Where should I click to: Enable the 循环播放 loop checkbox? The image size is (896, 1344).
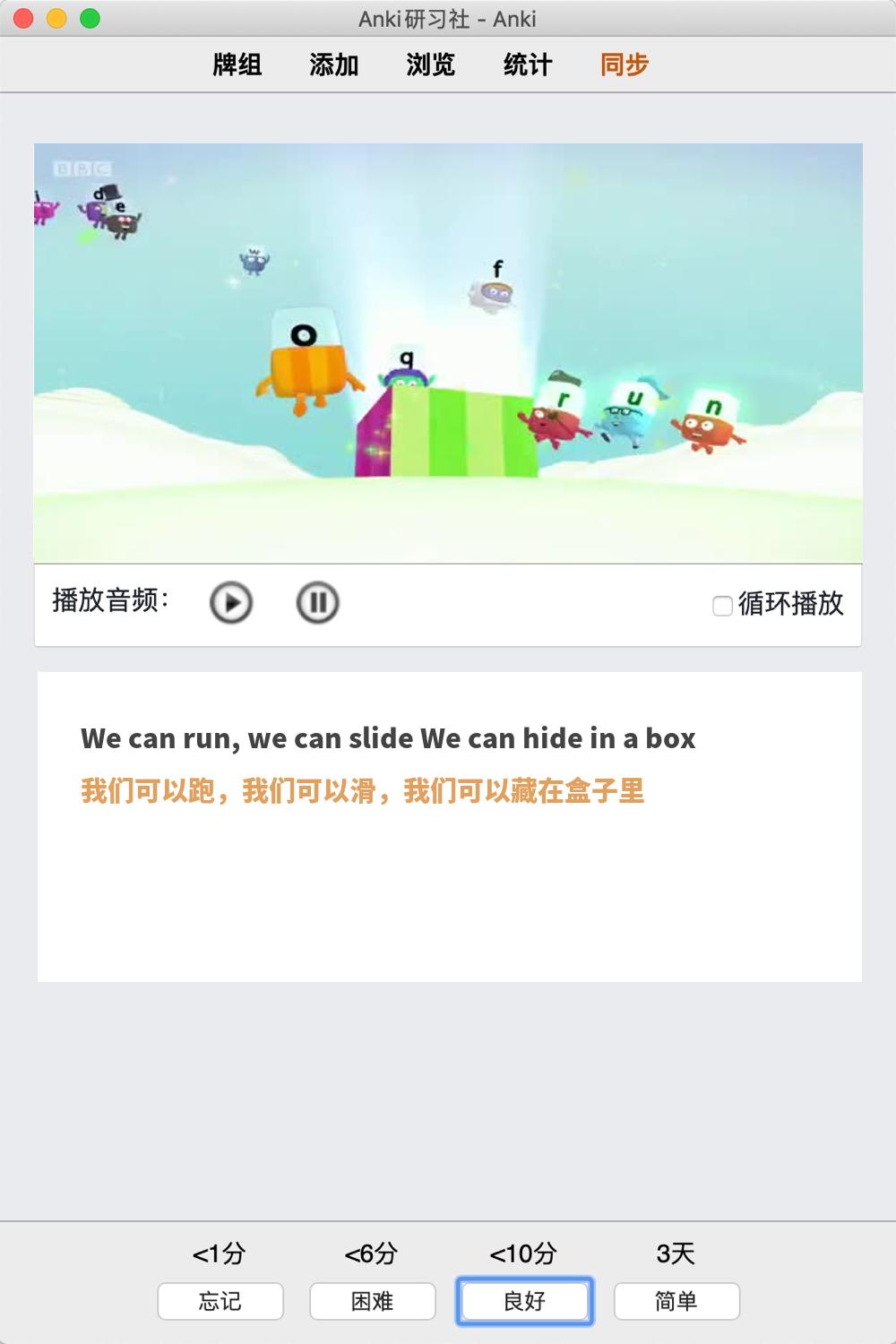(x=722, y=606)
